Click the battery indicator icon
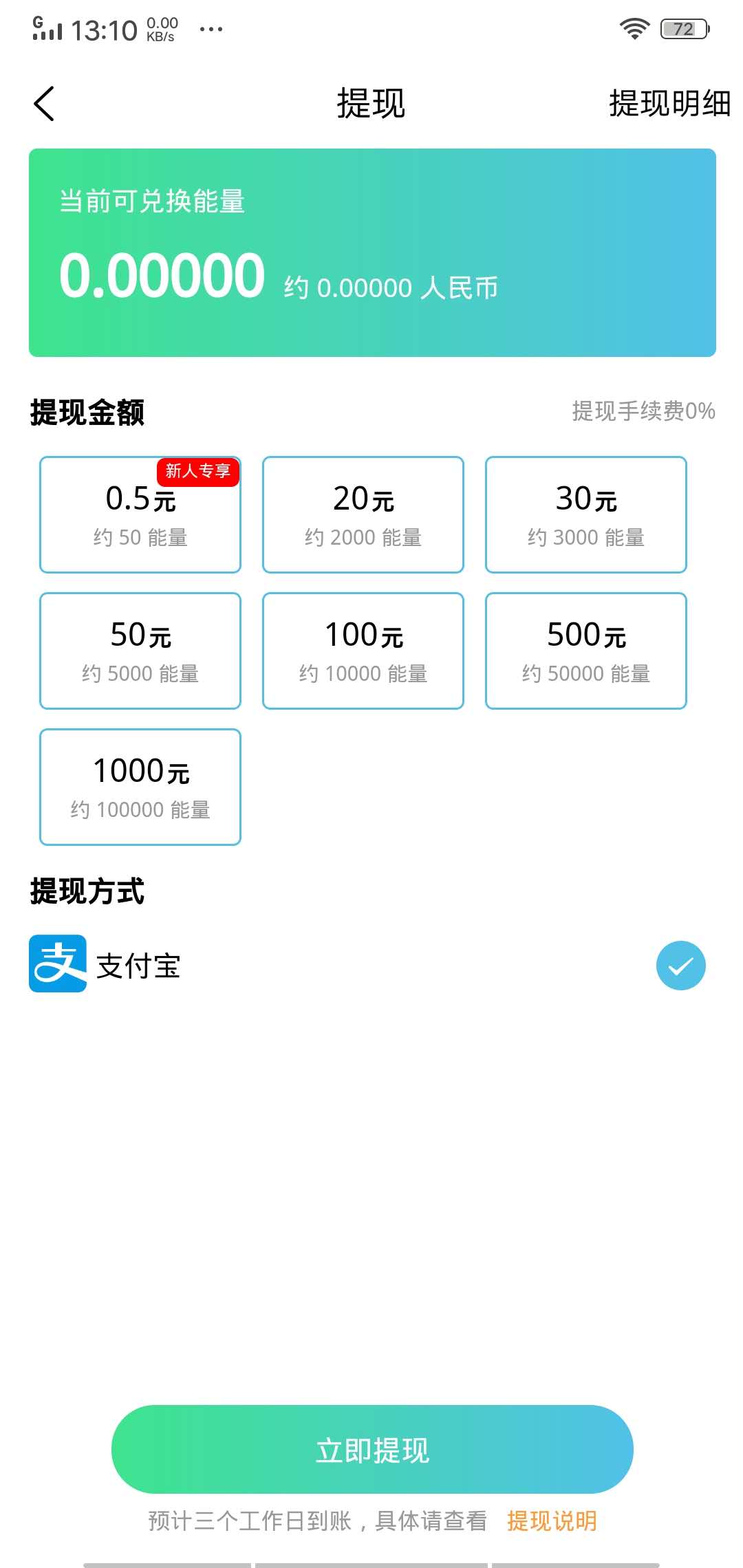Viewport: 743px width, 1568px height. 683,28
